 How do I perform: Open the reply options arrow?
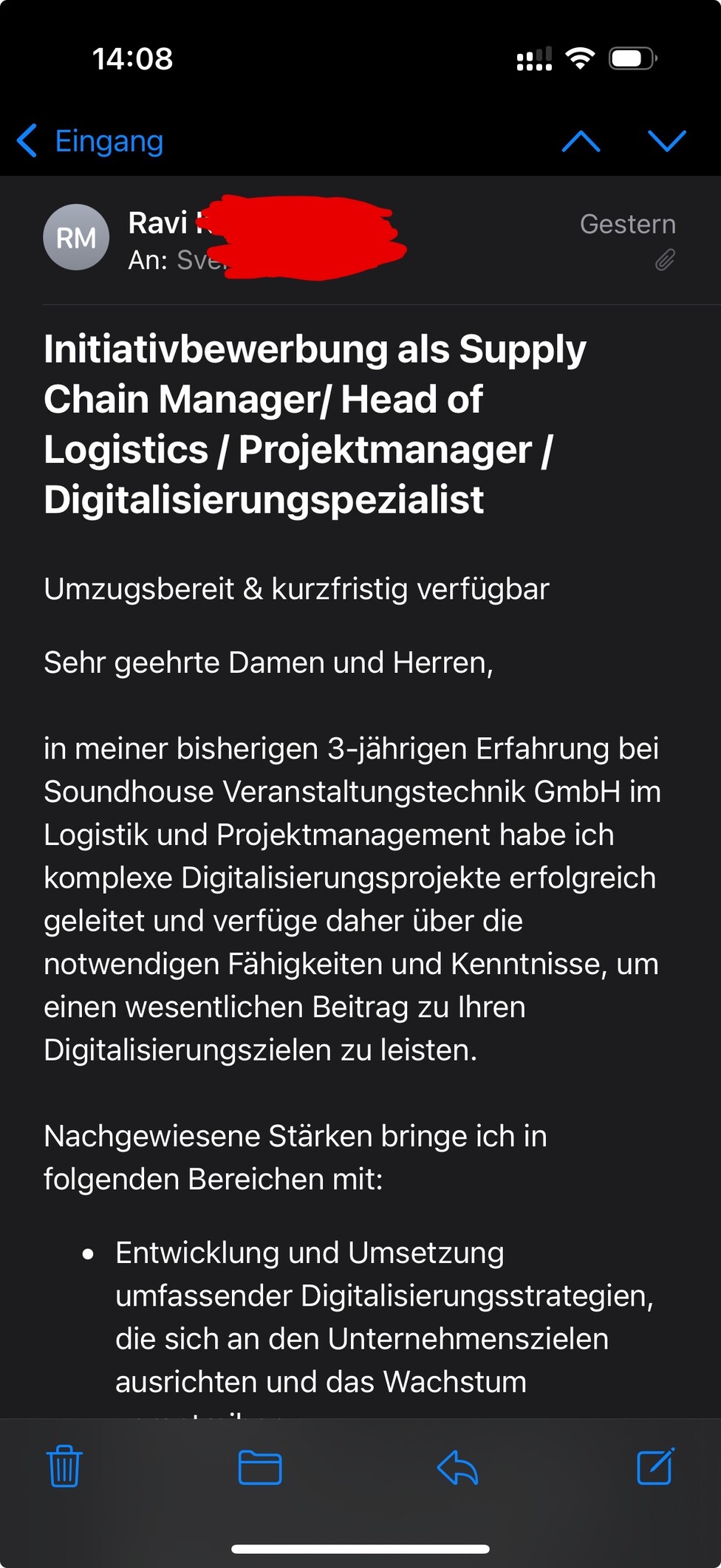[x=458, y=1467]
